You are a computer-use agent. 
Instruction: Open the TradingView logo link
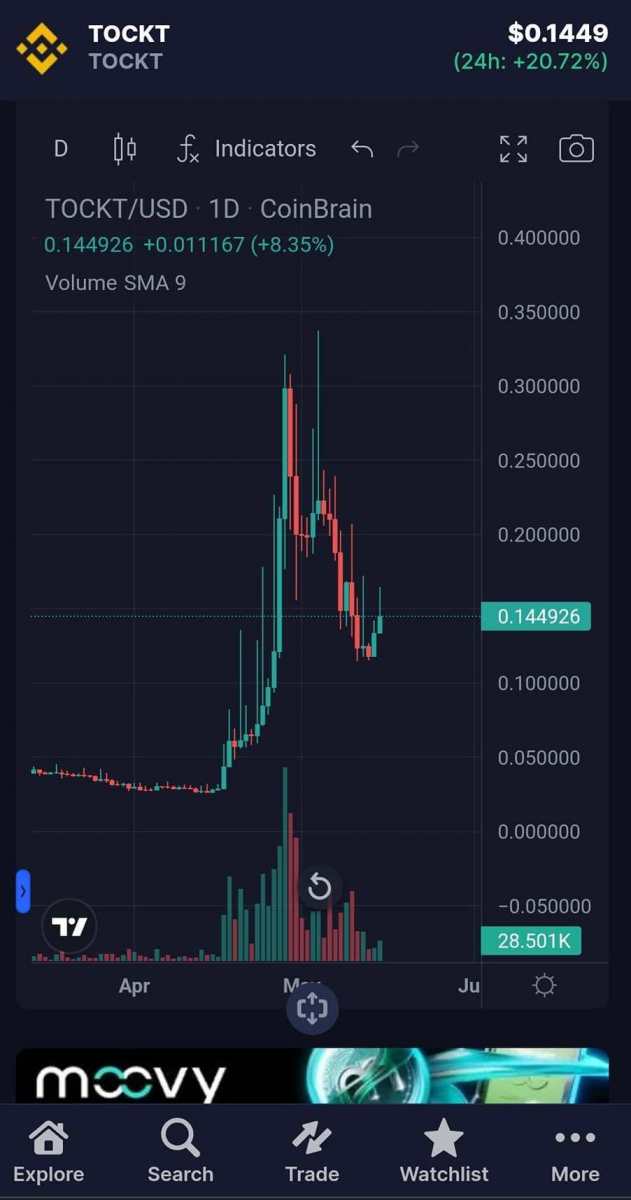tap(70, 927)
